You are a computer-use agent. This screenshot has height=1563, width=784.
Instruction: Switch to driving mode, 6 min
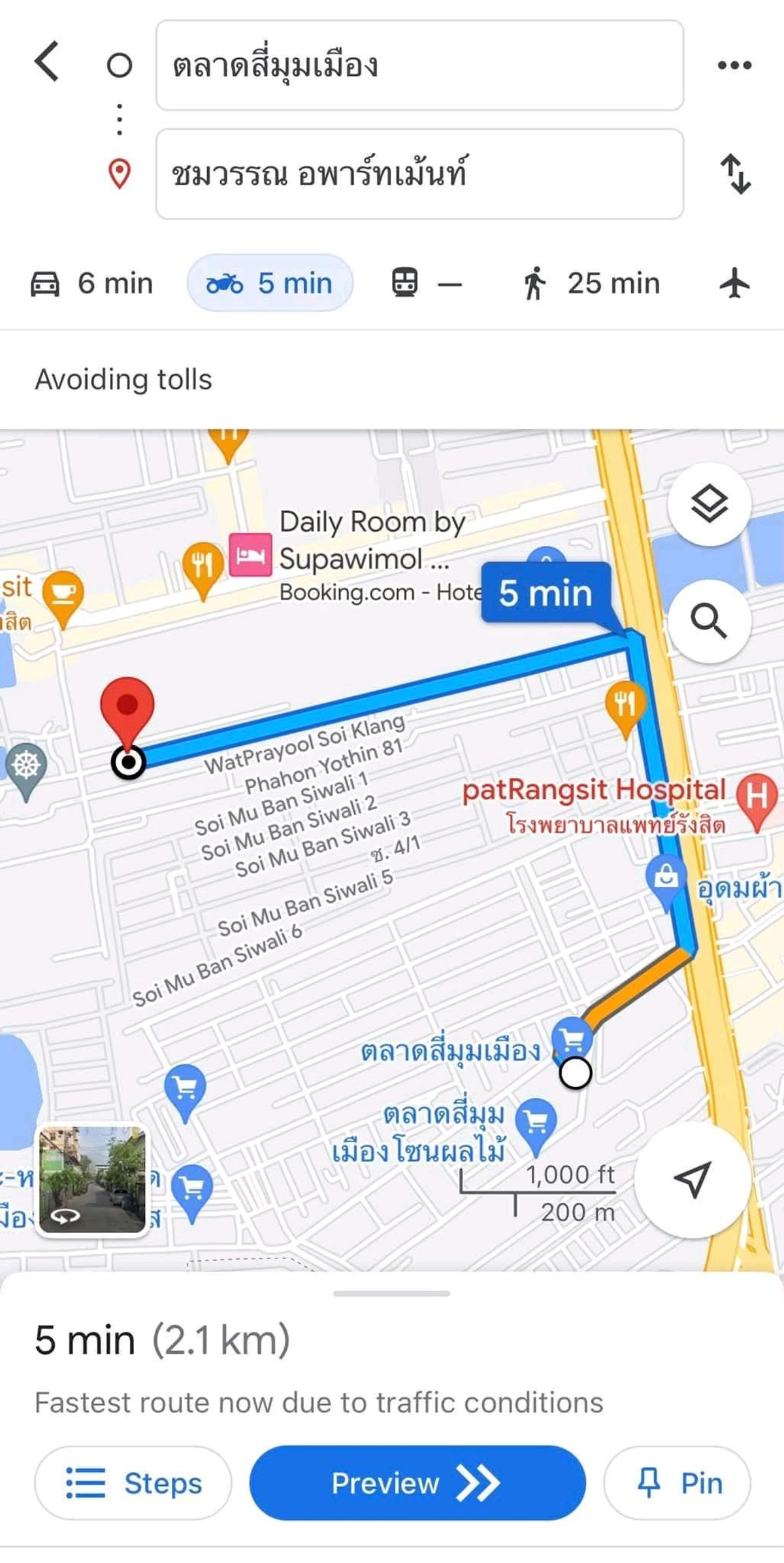pyautogui.click(x=92, y=284)
